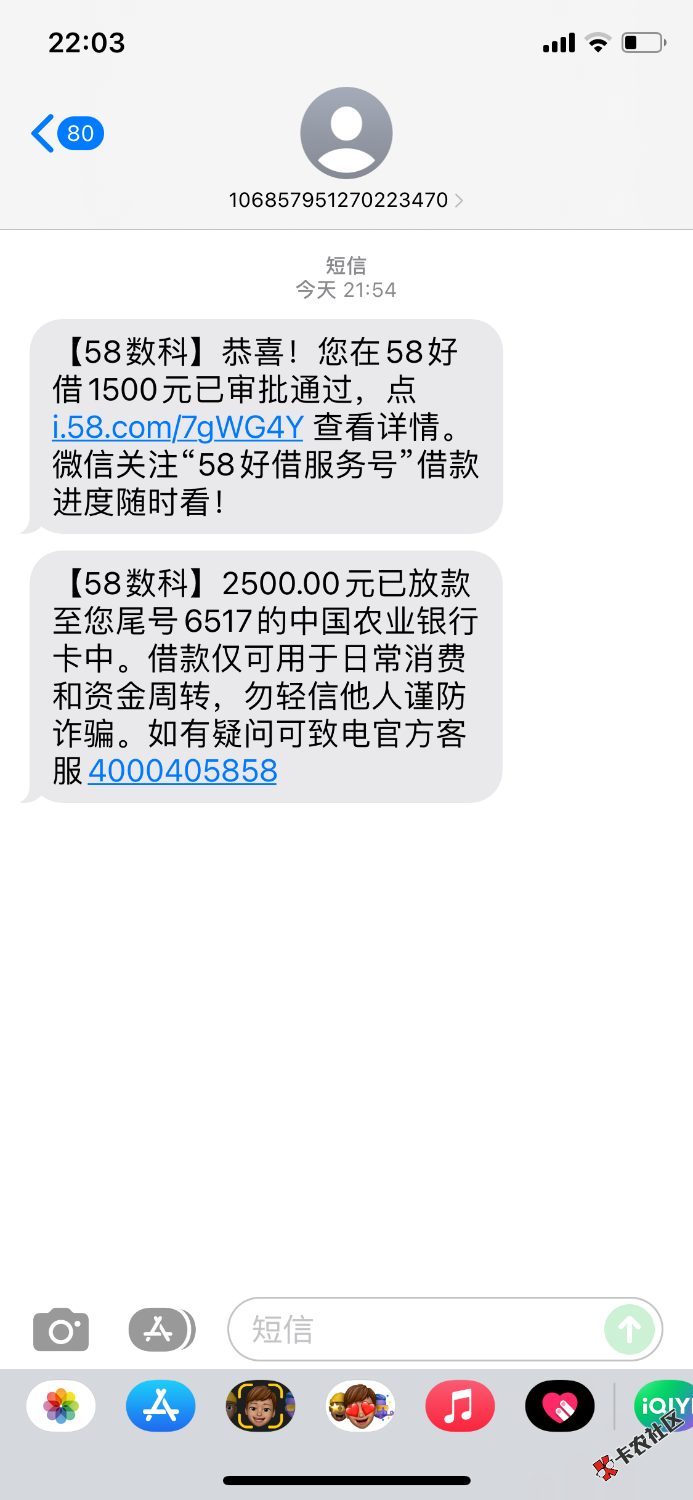Open the App Store in the app drawer

click(160, 1406)
